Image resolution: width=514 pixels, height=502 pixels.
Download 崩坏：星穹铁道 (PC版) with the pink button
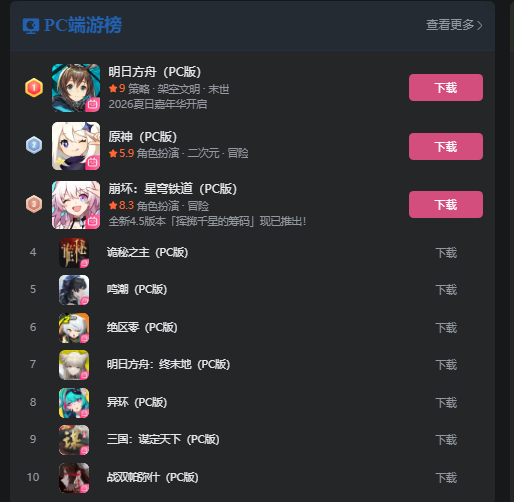(446, 204)
